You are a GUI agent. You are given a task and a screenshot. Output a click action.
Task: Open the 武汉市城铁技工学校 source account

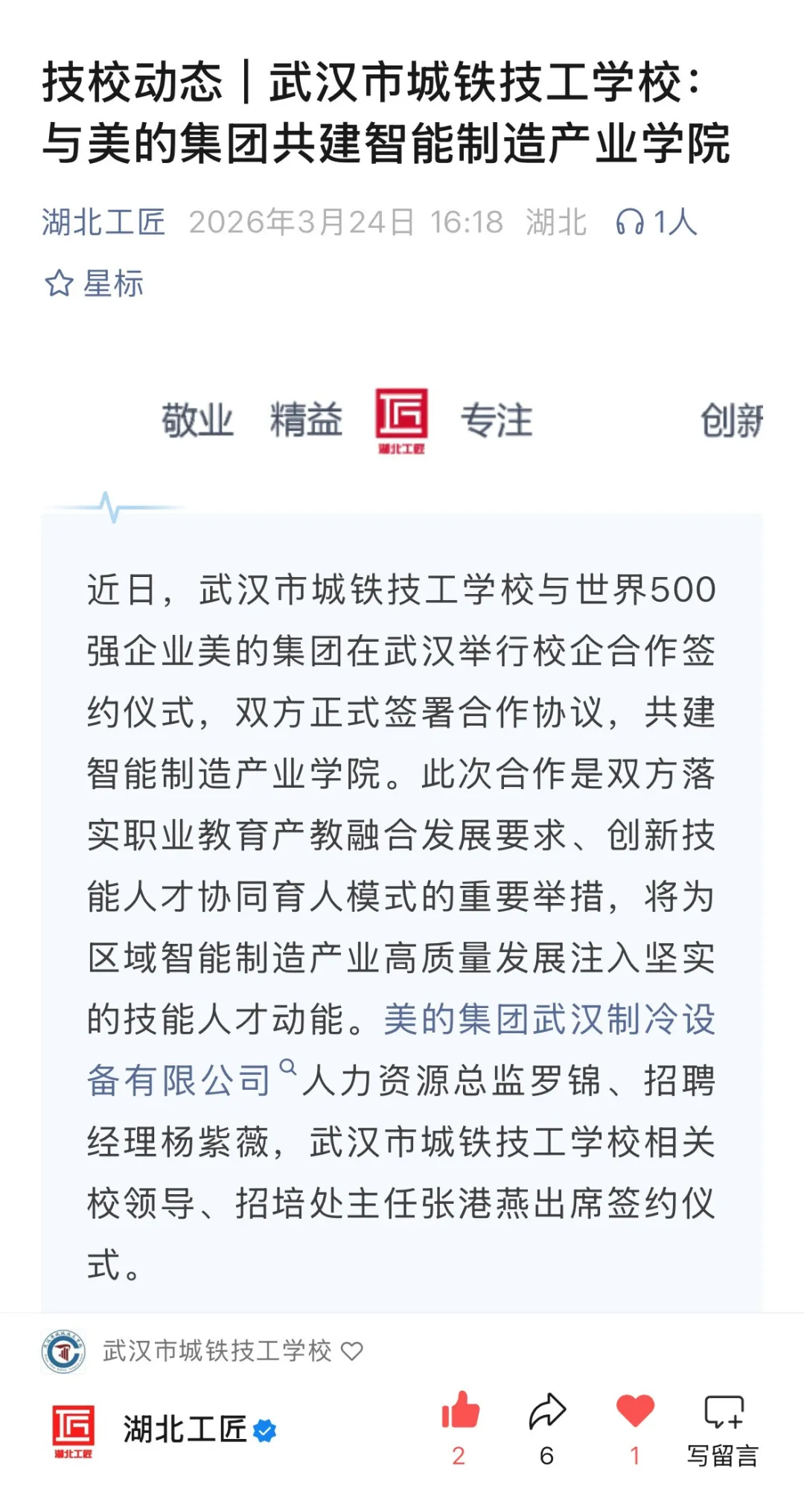[217, 1350]
